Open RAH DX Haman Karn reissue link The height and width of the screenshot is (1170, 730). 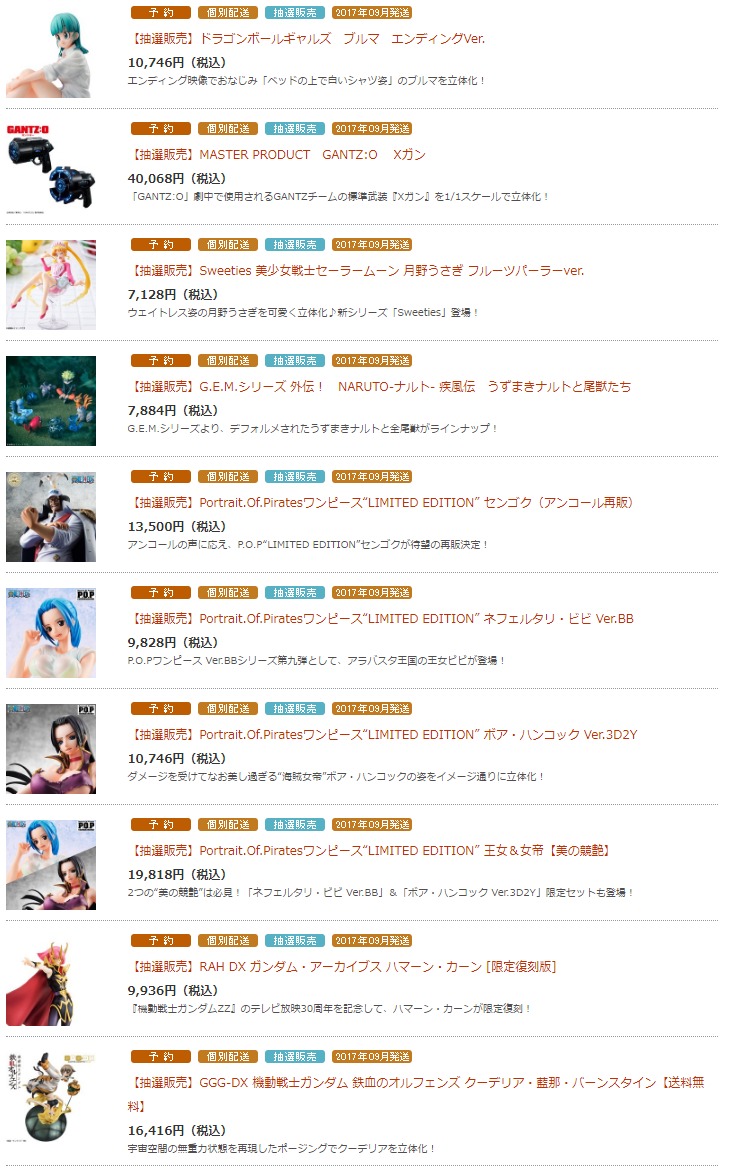pos(343,966)
